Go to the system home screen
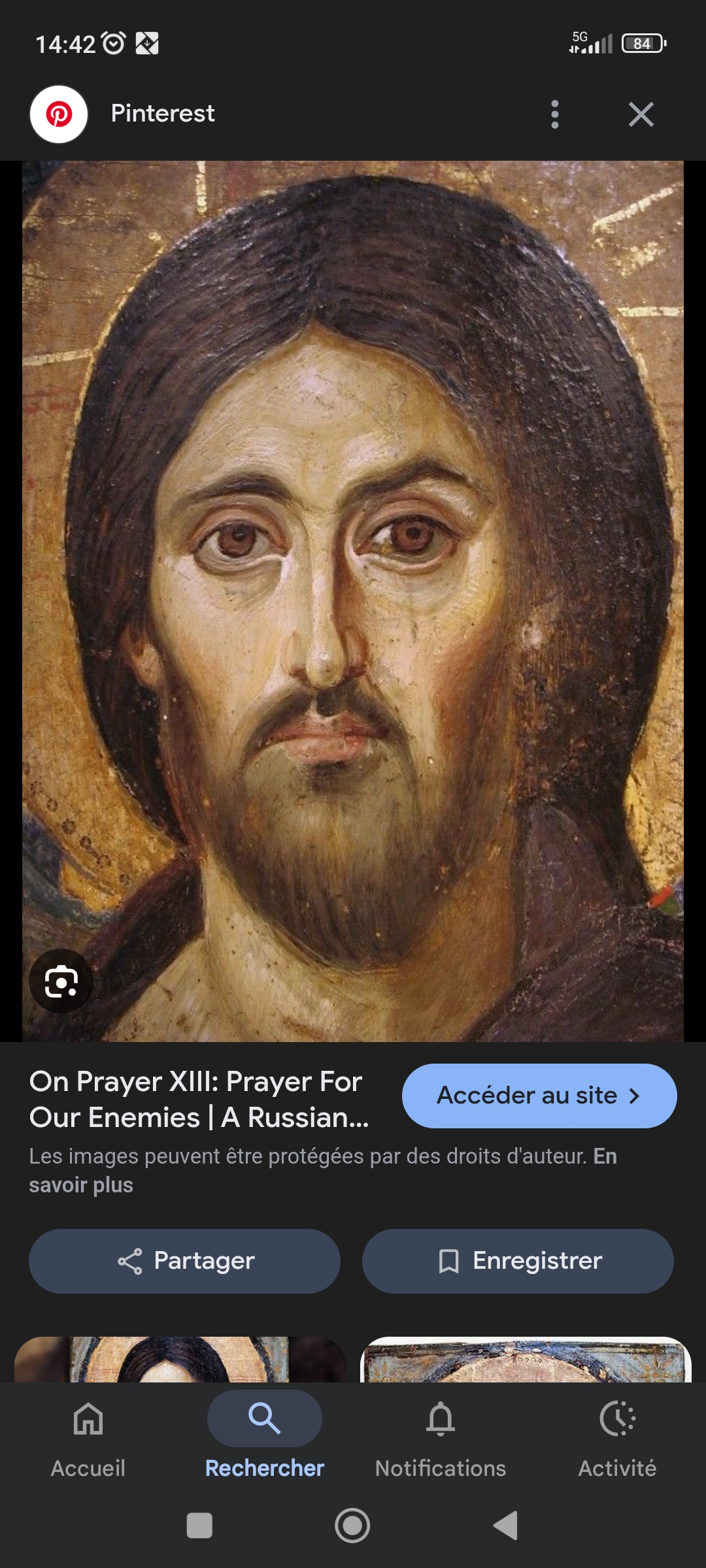This screenshot has height=1568, width=706. [352, 1526]
